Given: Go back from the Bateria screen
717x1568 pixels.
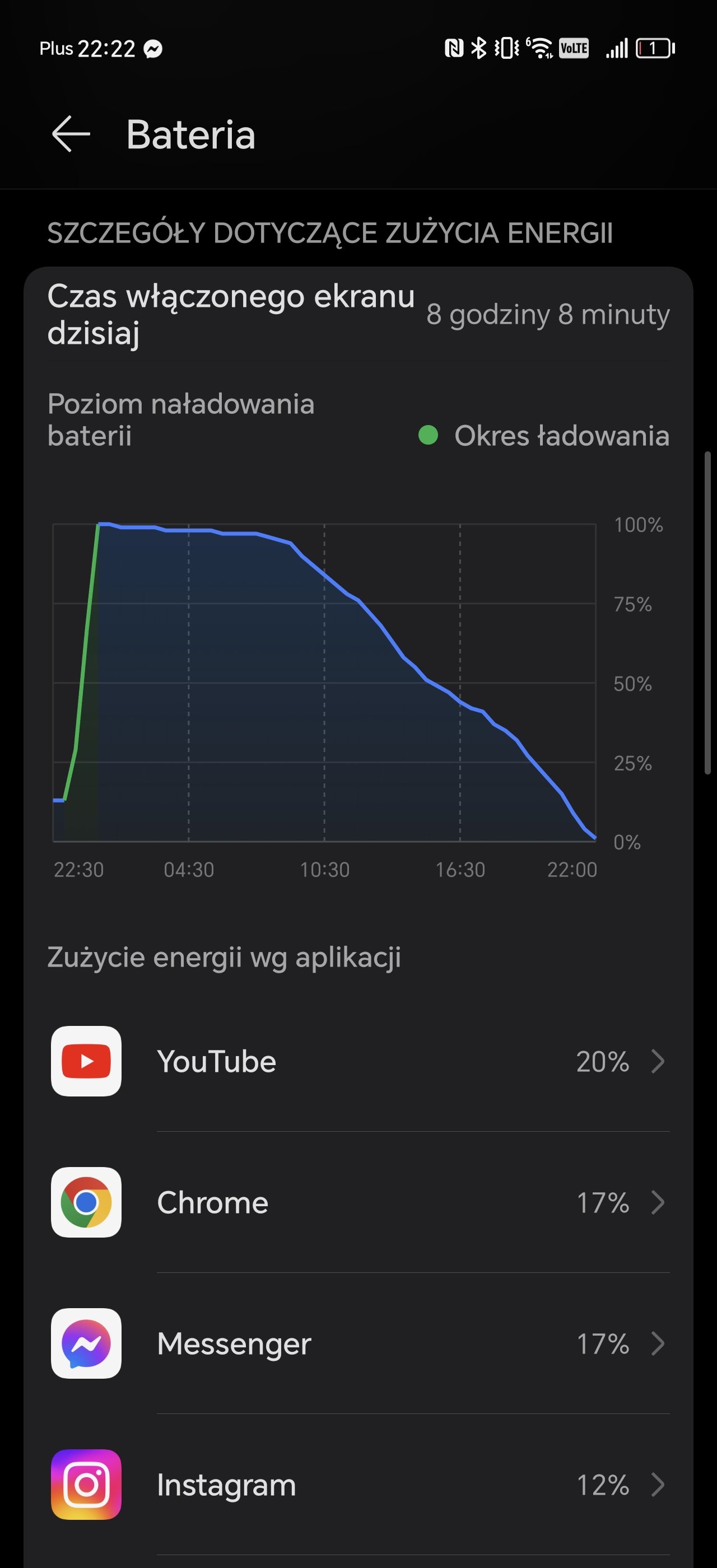Looking at the screenshot, I should pyautogui.click(x=71, y=134).
